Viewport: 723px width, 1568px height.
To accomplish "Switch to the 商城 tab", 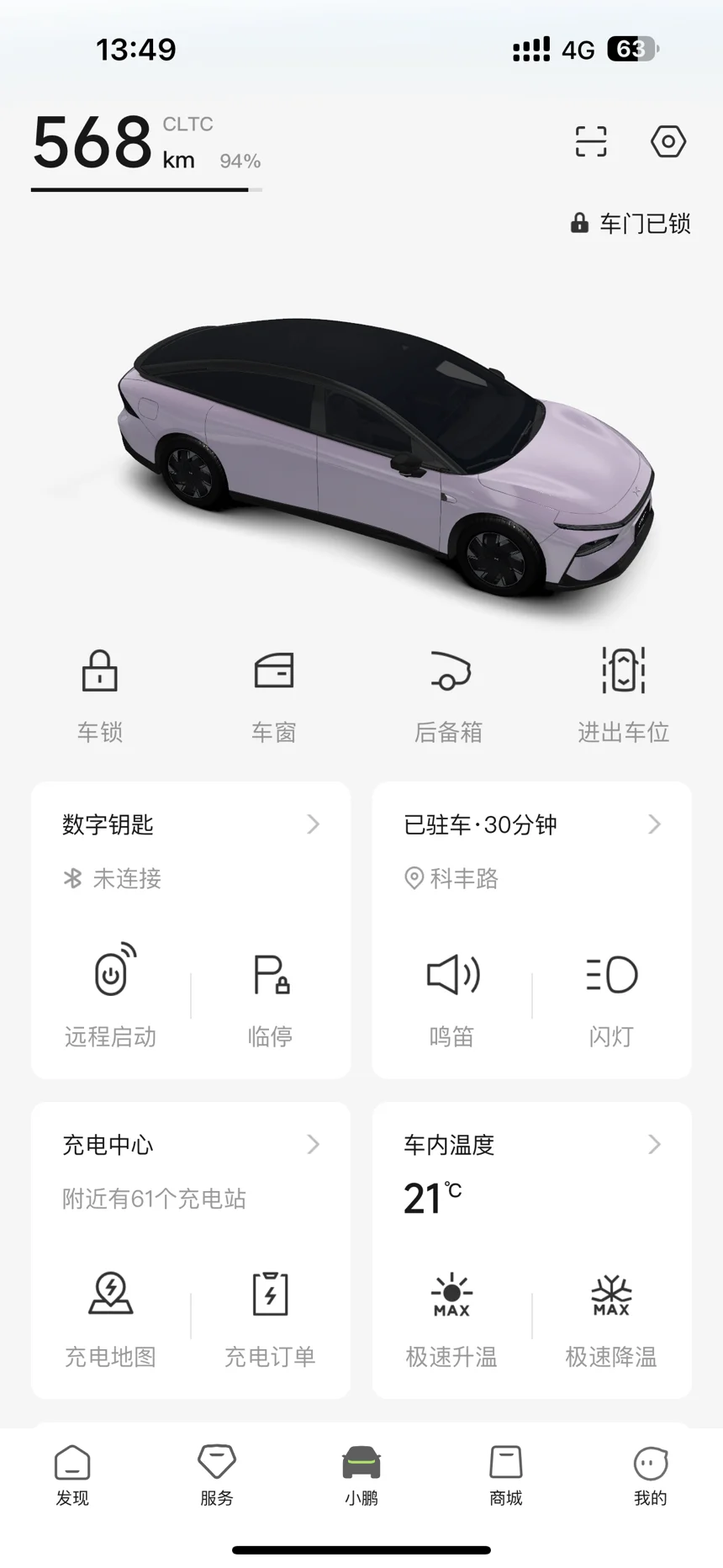I will (506, 1475).
